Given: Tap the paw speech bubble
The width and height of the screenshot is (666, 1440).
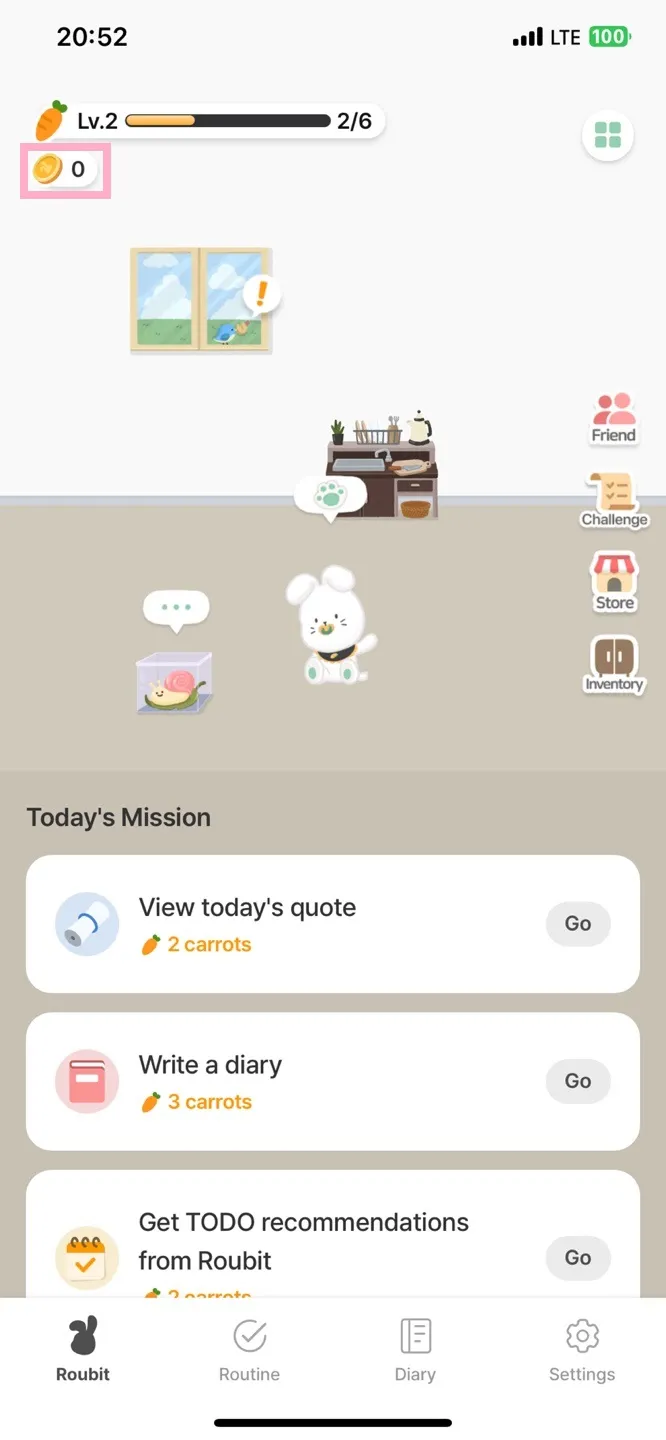Looking at the screenshot, I should 329,495.
